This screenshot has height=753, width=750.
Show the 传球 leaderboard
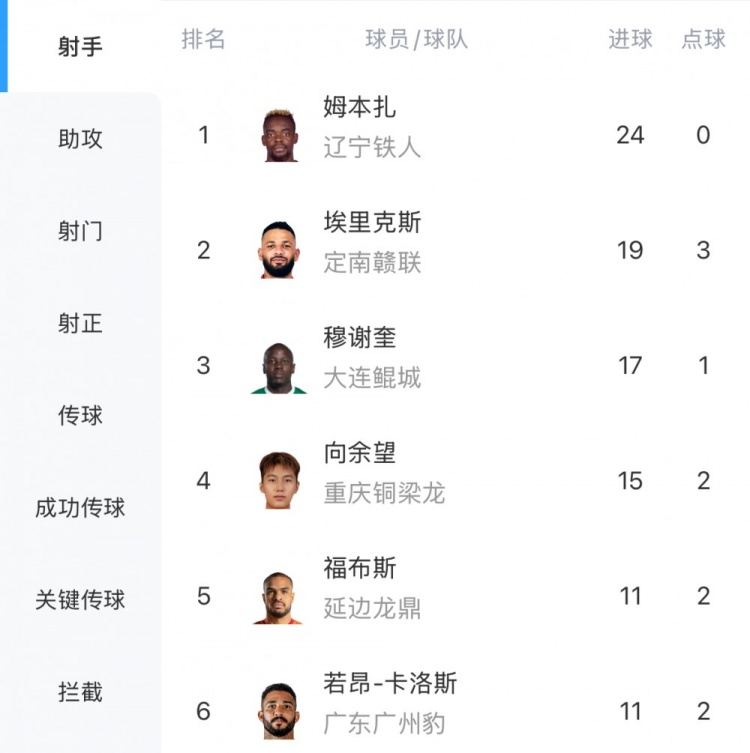tap(80, 416)
